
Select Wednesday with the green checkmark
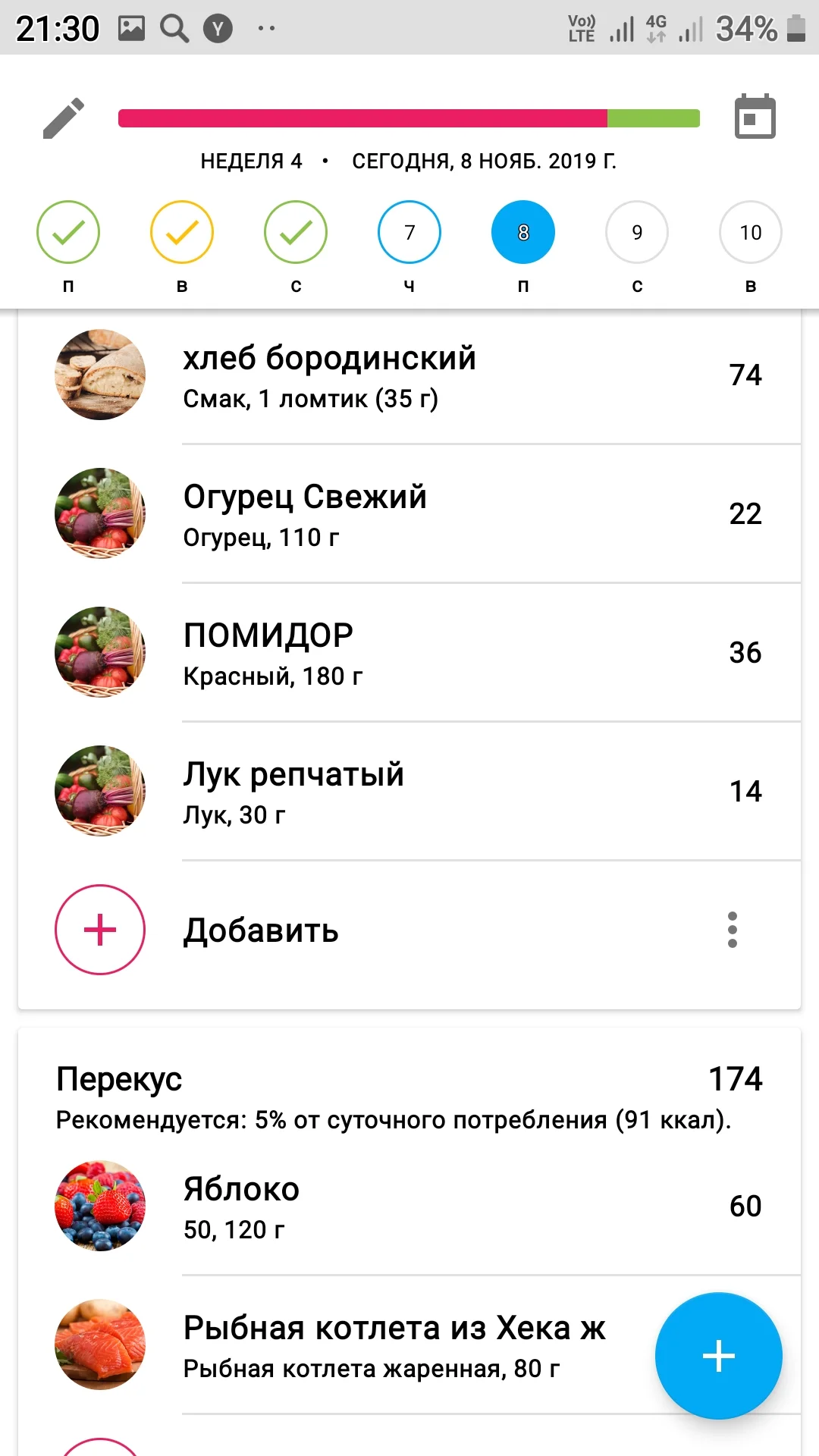pos(296,232)
